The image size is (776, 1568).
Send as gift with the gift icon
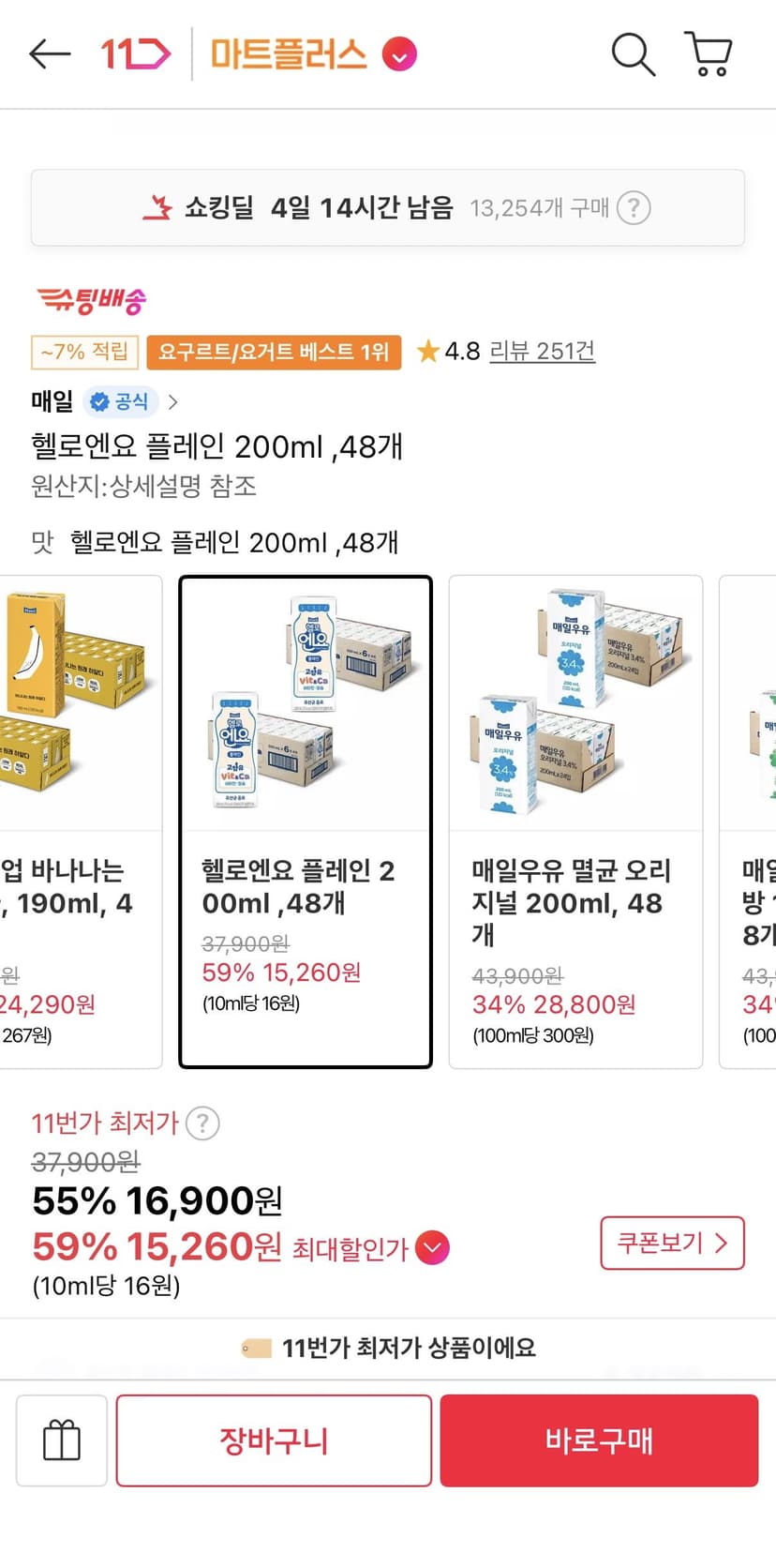[62, 1440]
